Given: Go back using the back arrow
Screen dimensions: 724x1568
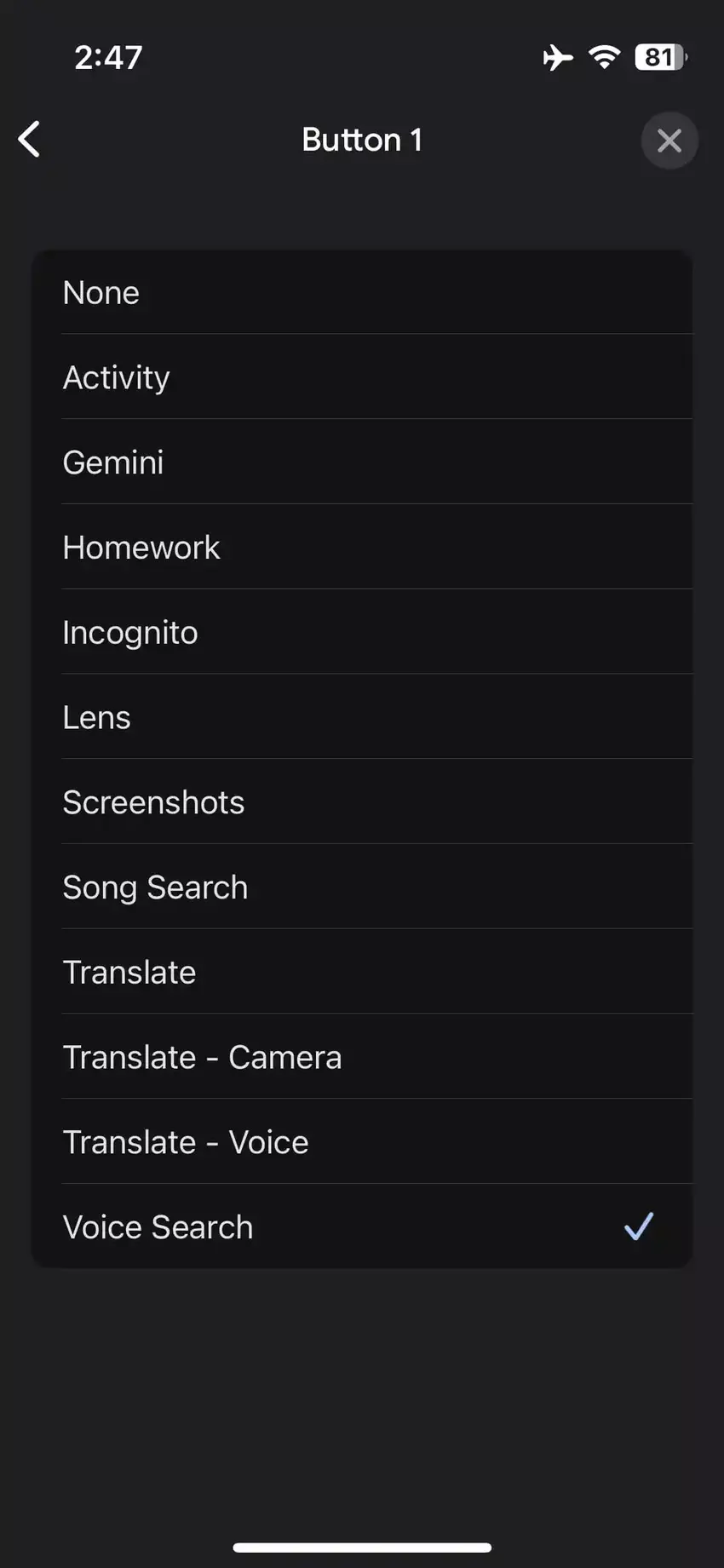Looking at the screenshot, I should pos(30,140).
